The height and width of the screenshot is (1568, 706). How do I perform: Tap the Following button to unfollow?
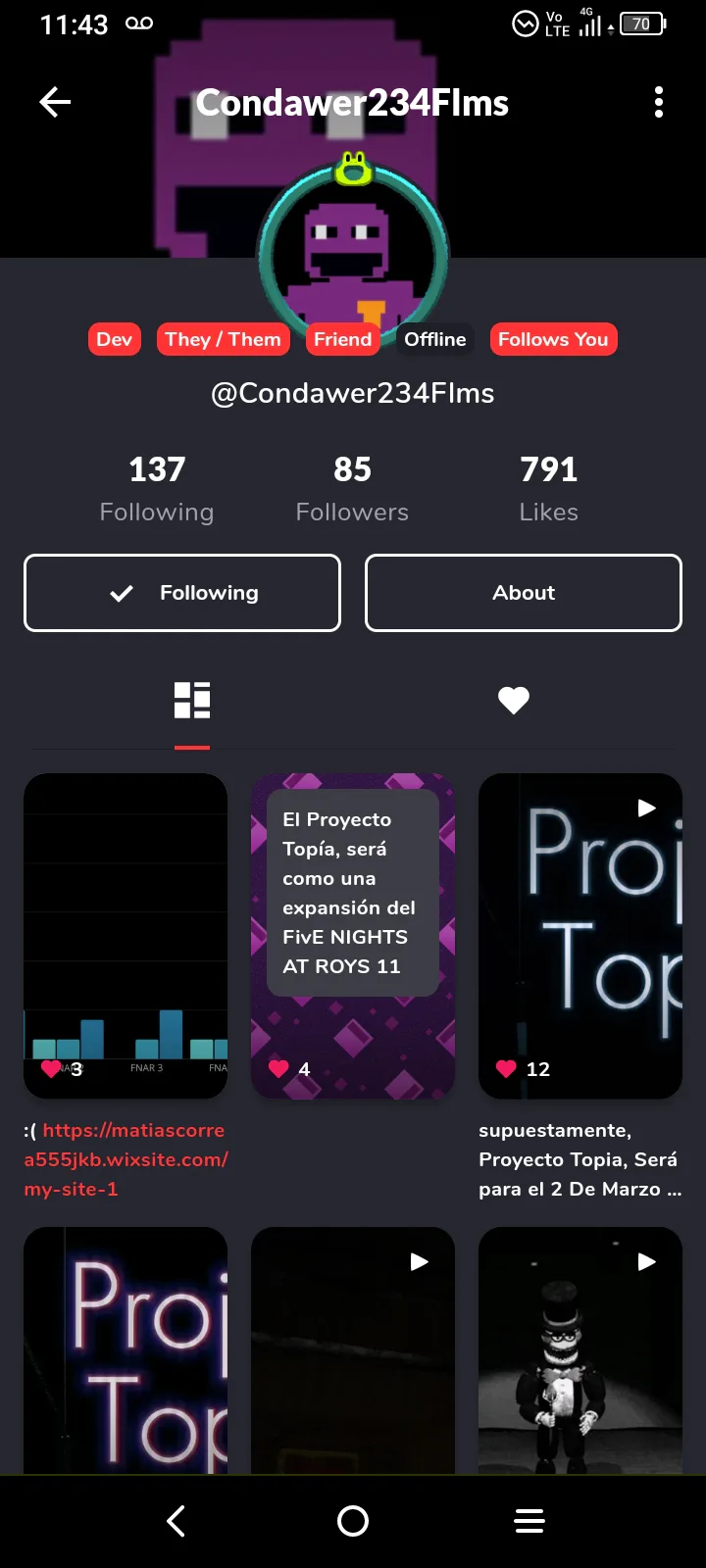click(x=182, y=593)
